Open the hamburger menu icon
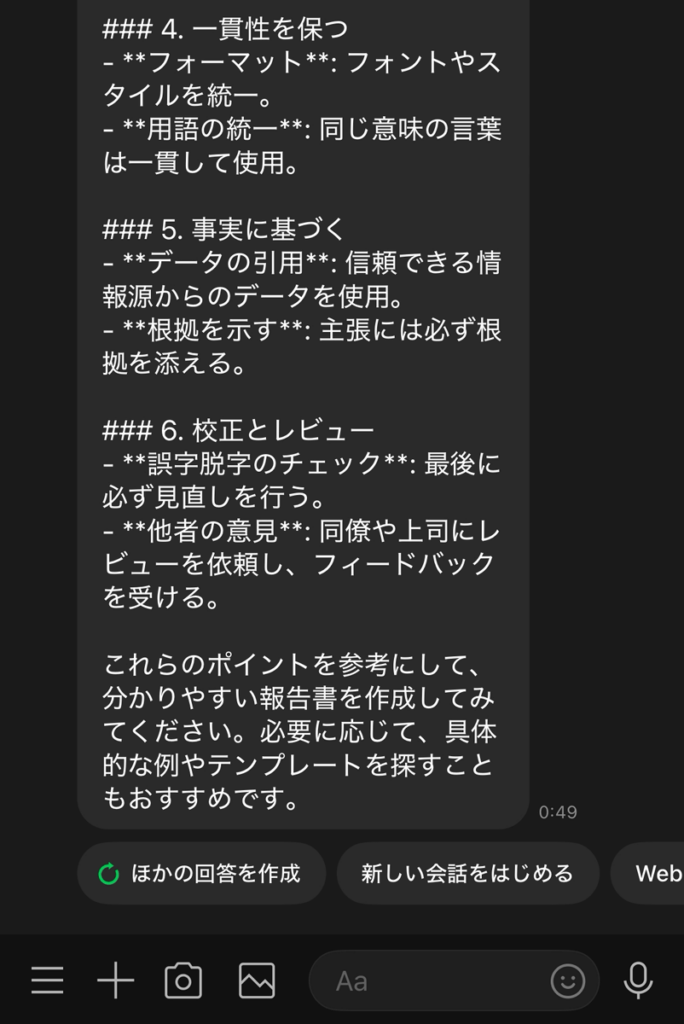The width and height of the screenshot is (684, 1024). click(47, 981)
